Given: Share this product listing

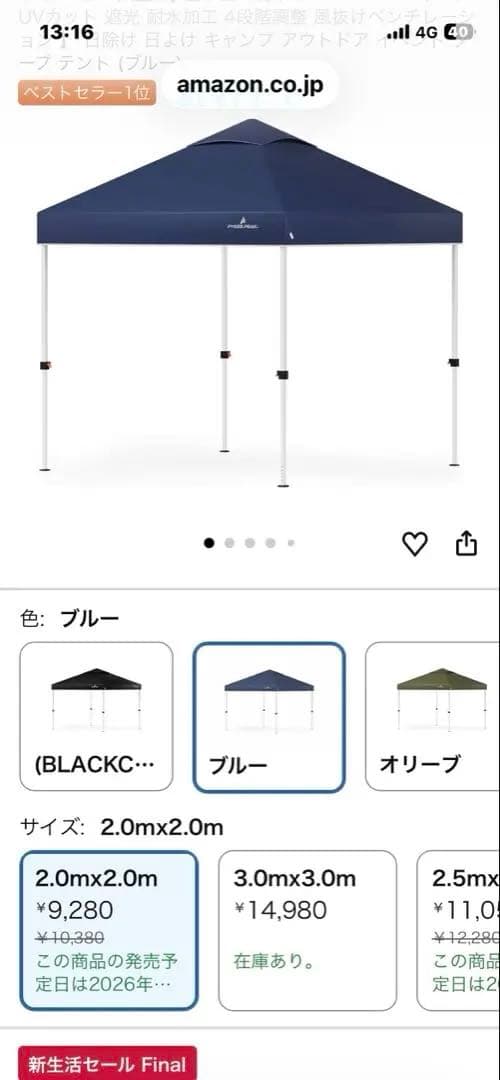Looking at the screenshot, I should pos(466,543).
